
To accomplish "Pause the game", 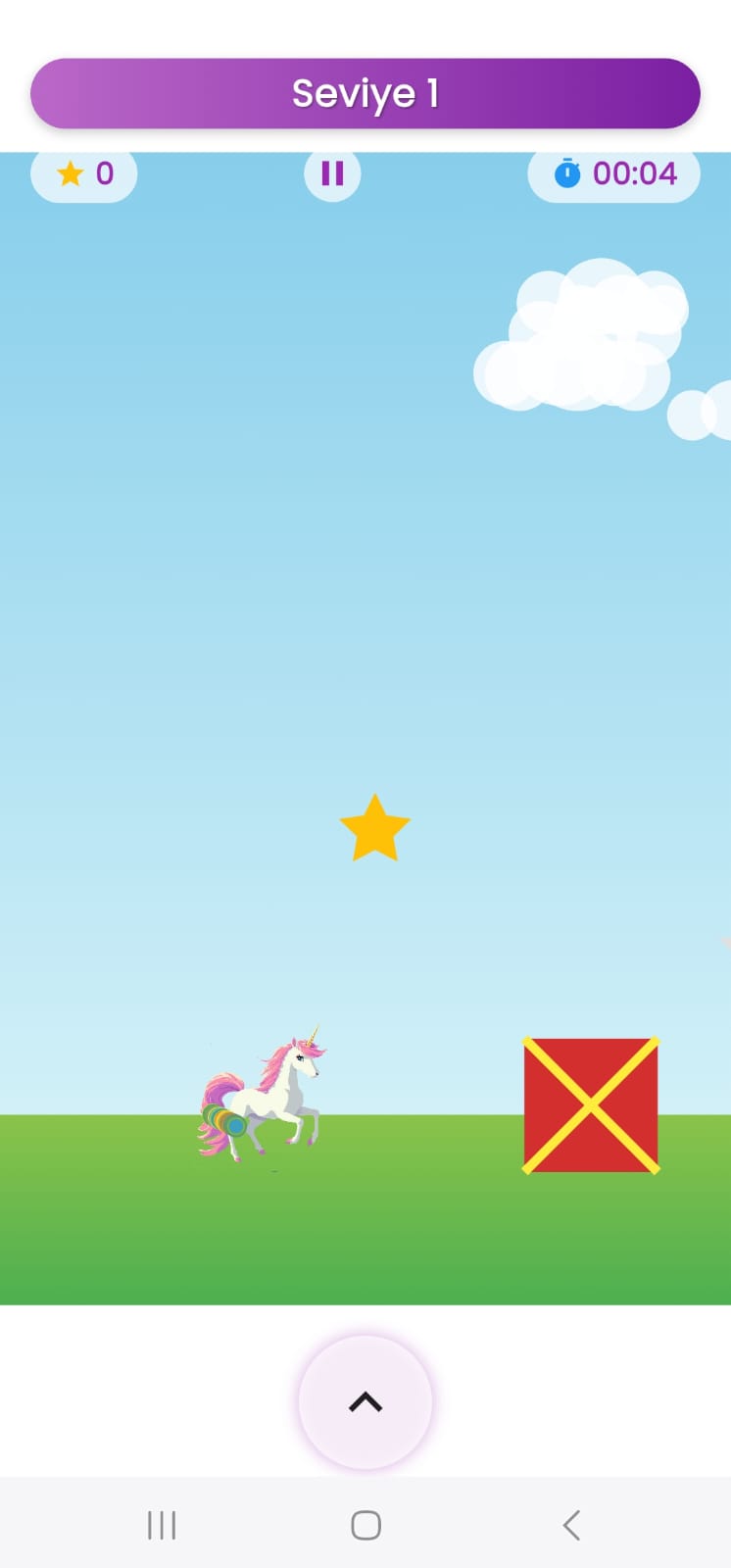I will pos(332,173).
